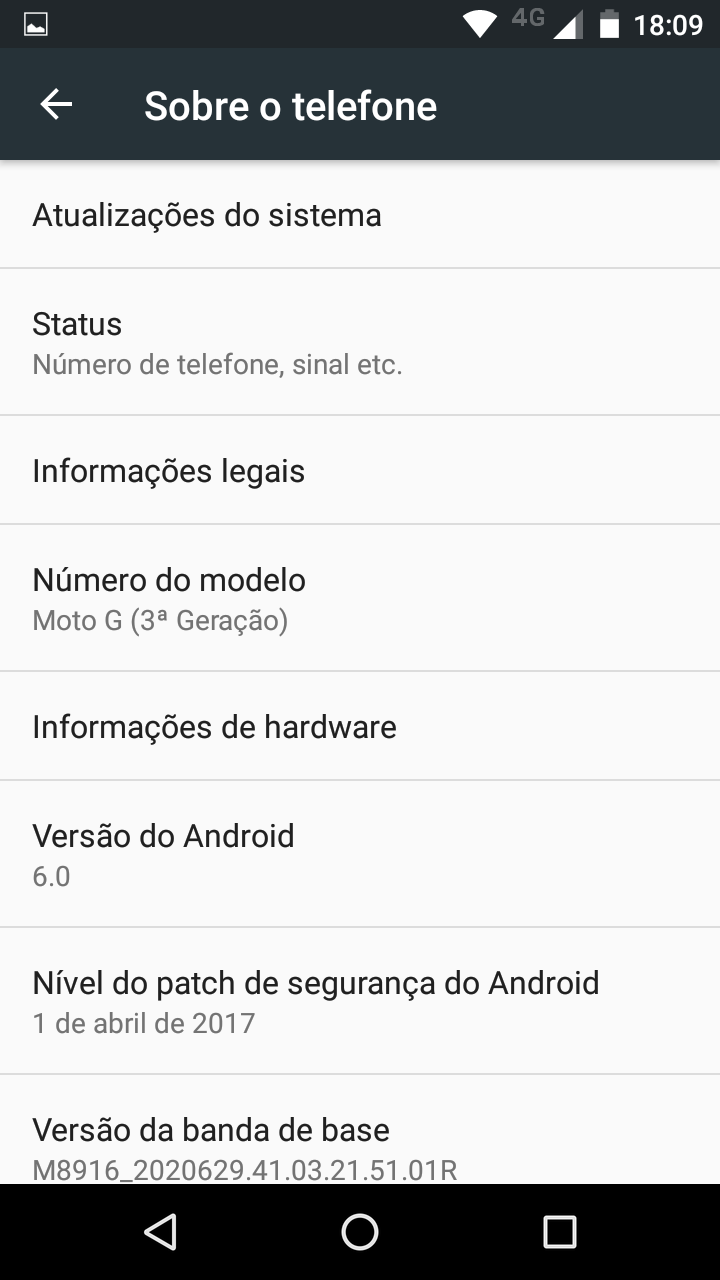This screenshot has height=1280, width=720.
Task: Tap the system home button
Action: click(x=360, y=1232)
